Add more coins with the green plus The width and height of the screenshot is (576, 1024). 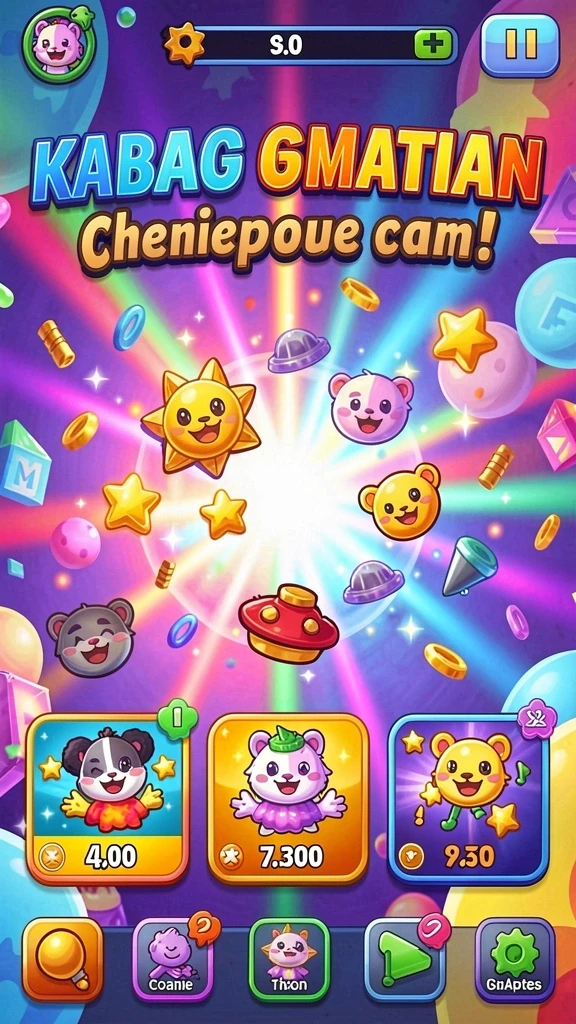pyautogui.click(x=432, y=45)
